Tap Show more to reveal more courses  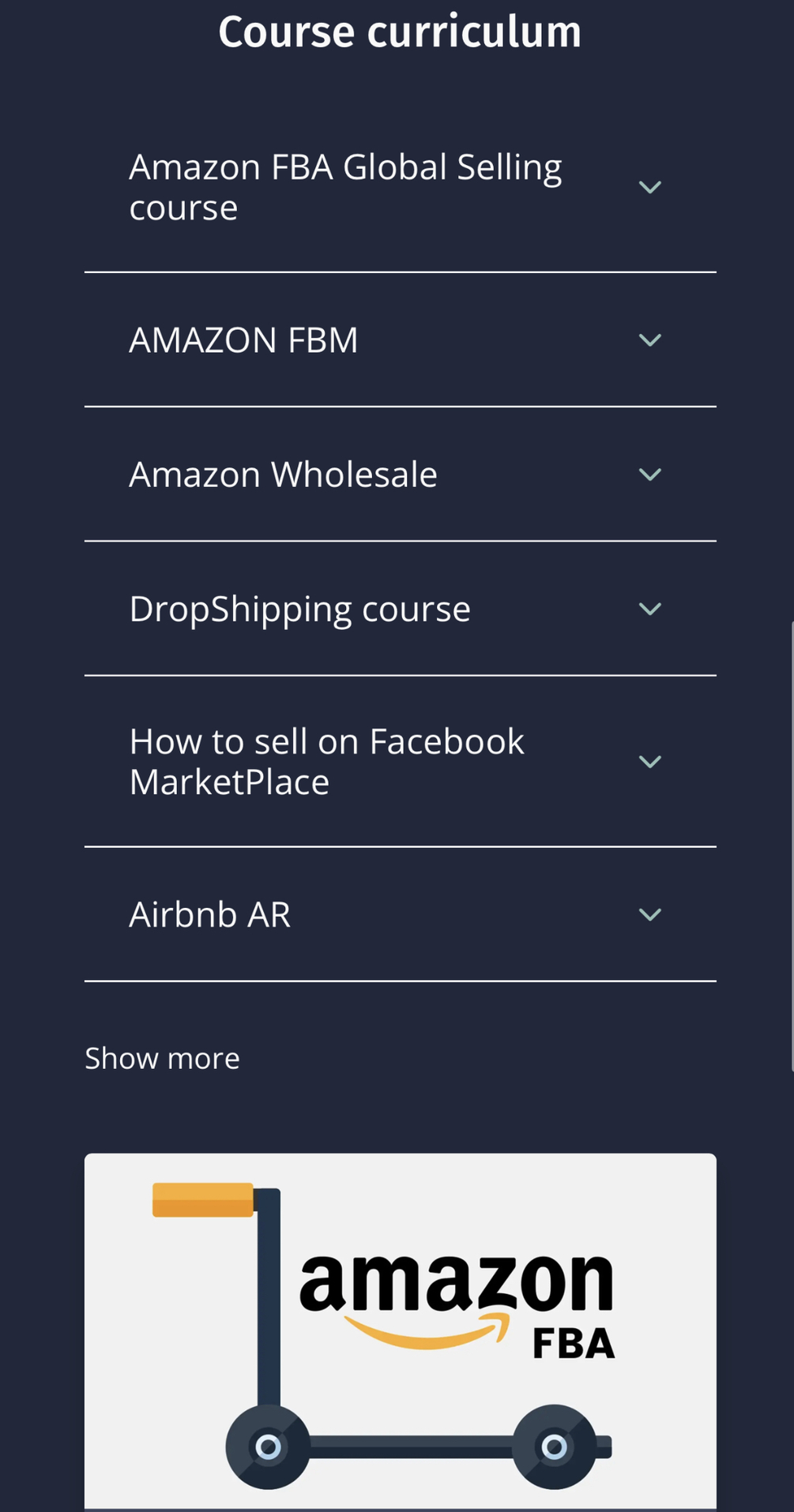coord(162,1058)
